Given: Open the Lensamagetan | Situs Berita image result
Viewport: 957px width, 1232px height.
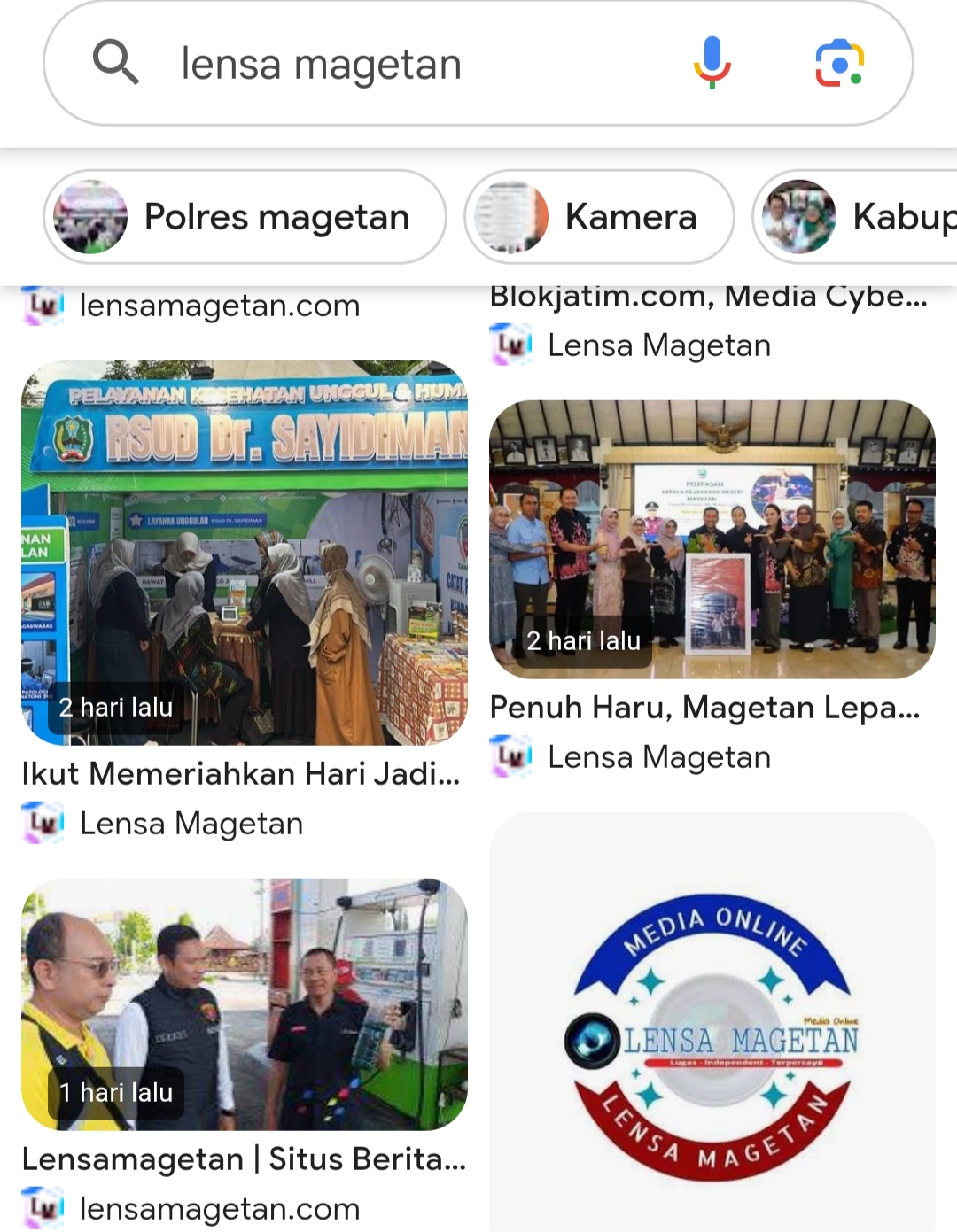Looking at the screenshot, I should (245, 1004).
